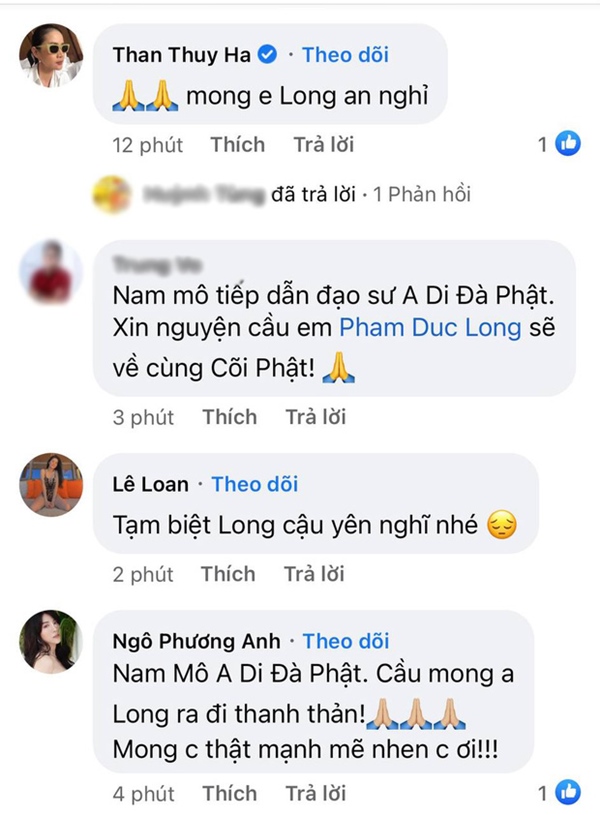Screen dimensions: 600x815
Task: View reactions on Than Thuy Ha's comment
Action: [x=560, y=145]
